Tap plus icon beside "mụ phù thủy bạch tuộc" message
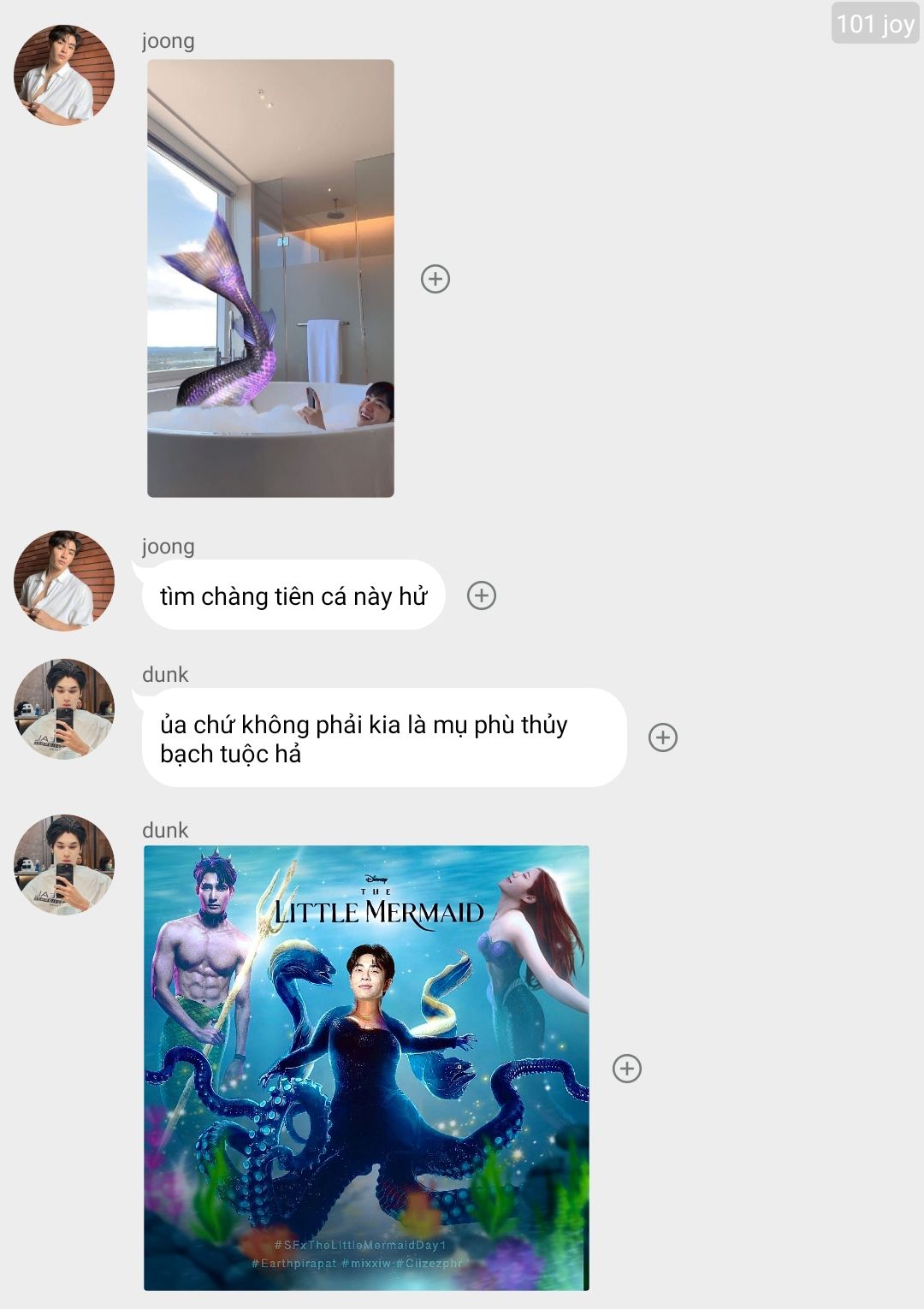 pos(663,737)
